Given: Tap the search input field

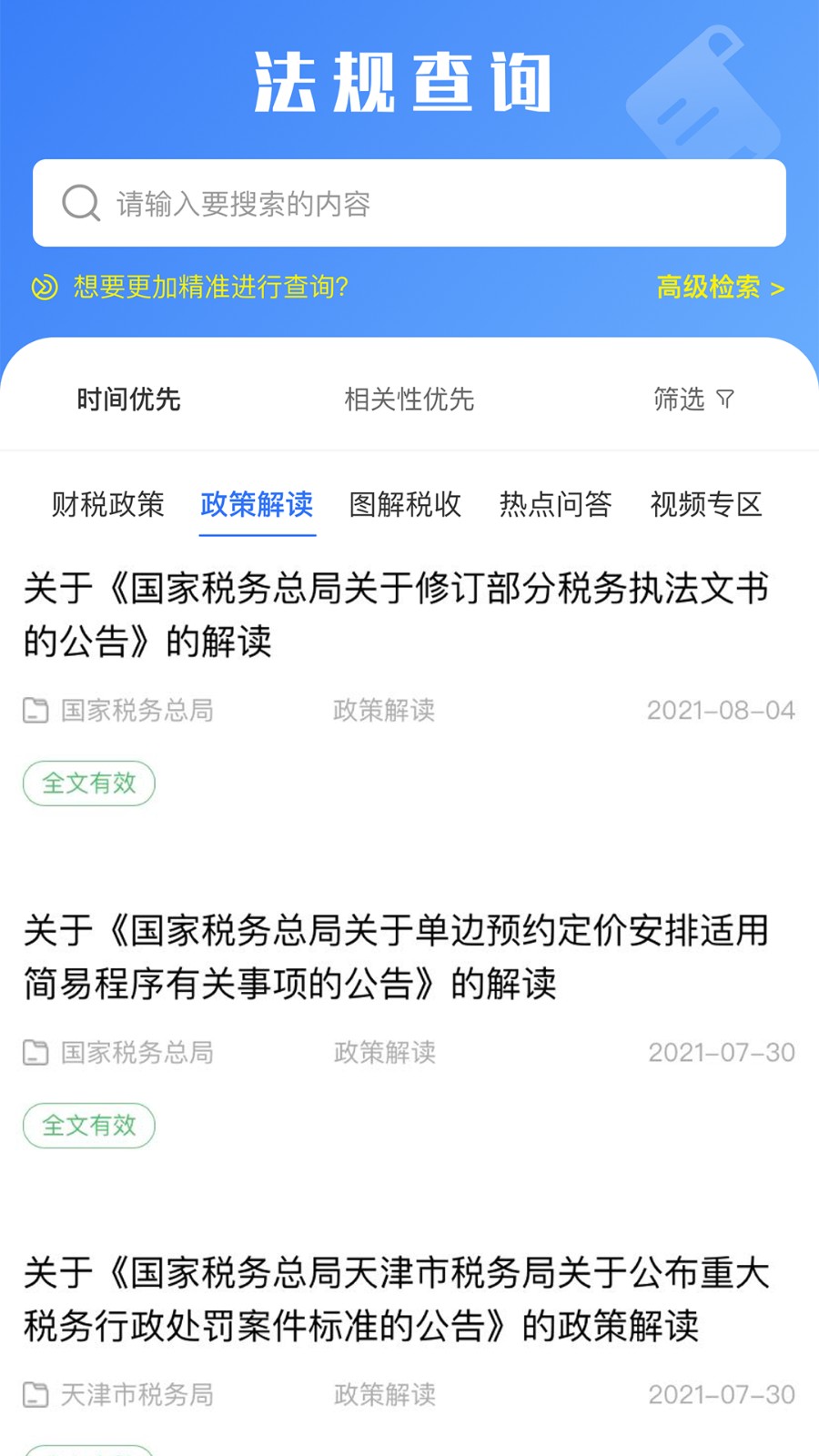Looking at the screenshot, I should click(x=409, y=203).
